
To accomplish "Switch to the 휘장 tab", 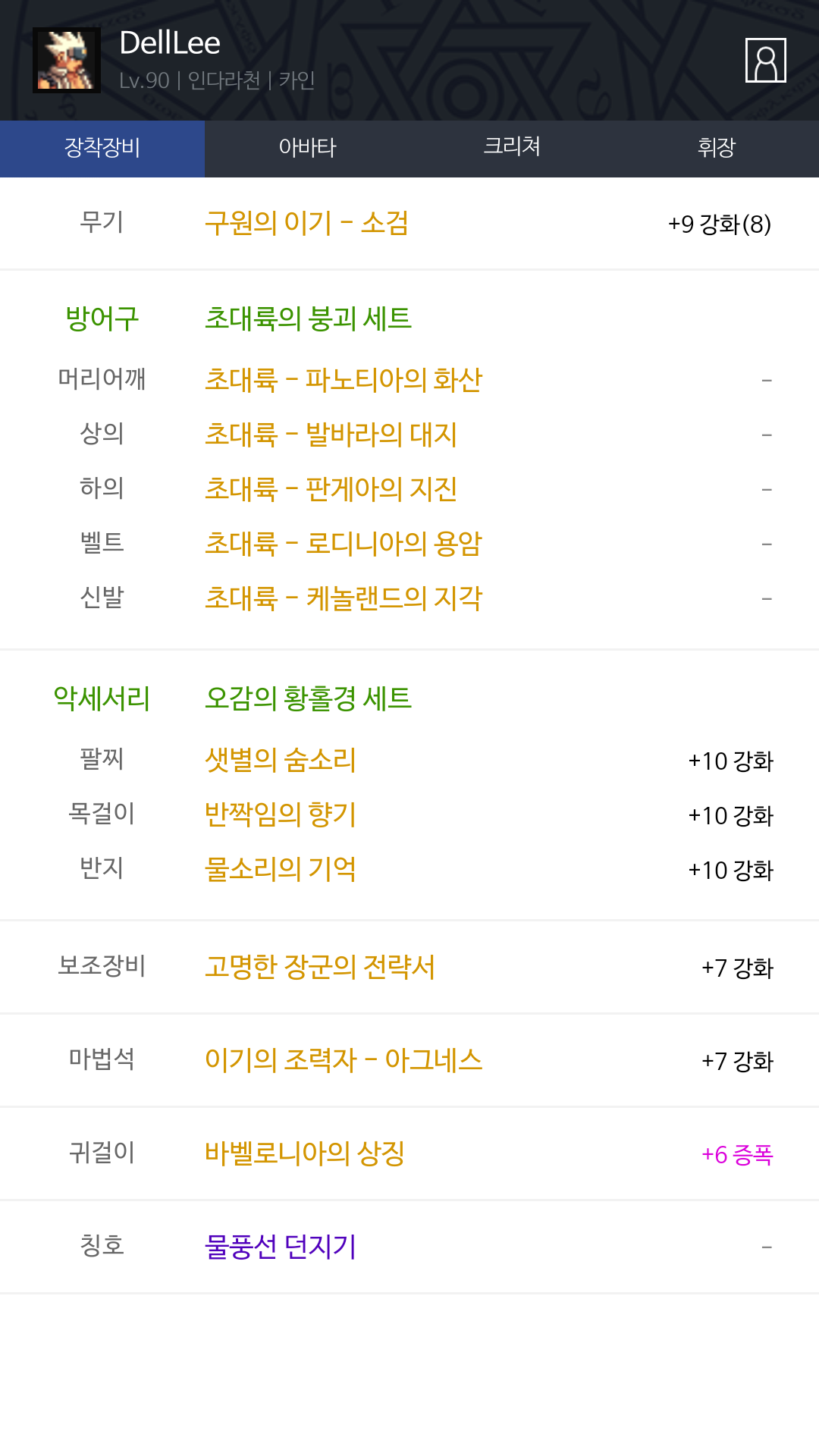I will pyautogui.click(x=717, y=149).
